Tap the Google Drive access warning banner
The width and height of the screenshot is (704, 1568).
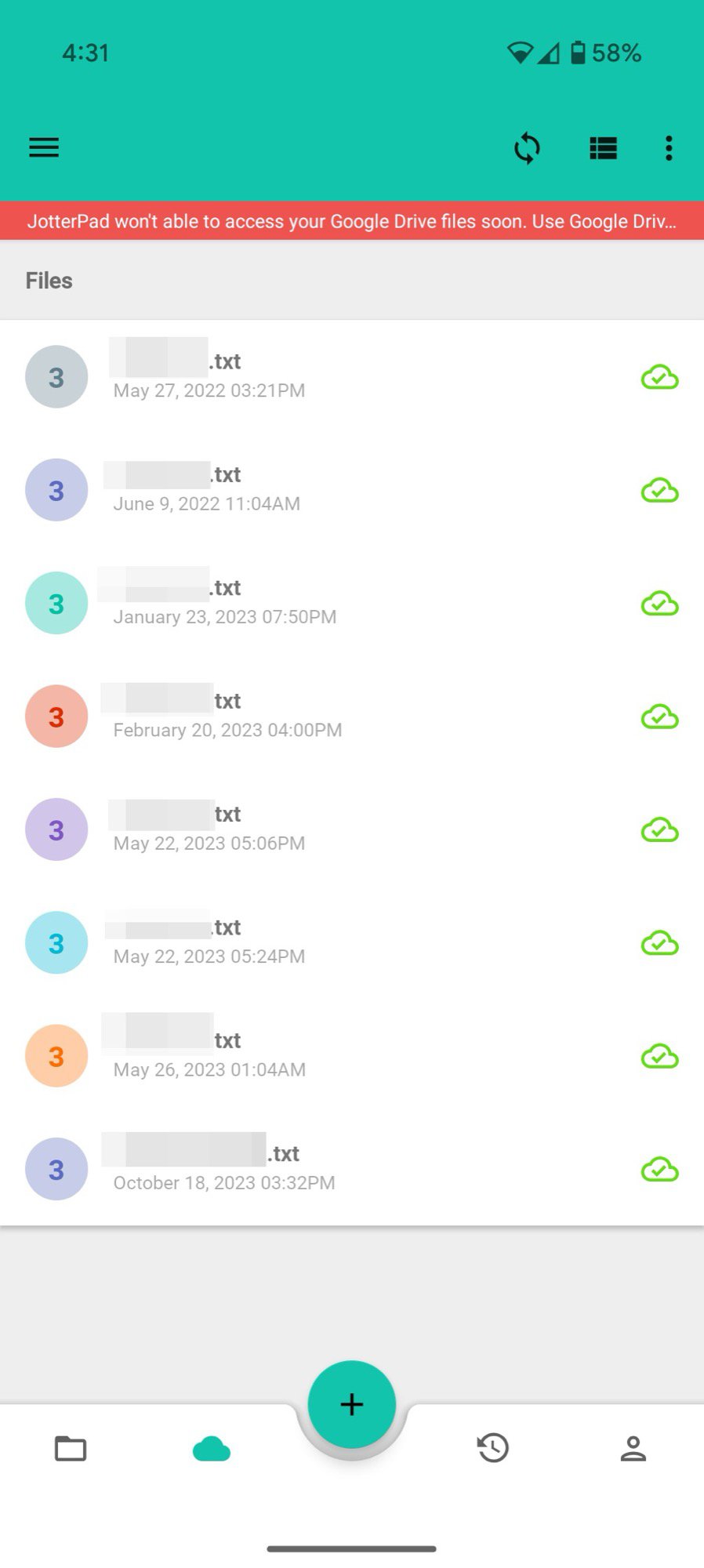[352, 221]
